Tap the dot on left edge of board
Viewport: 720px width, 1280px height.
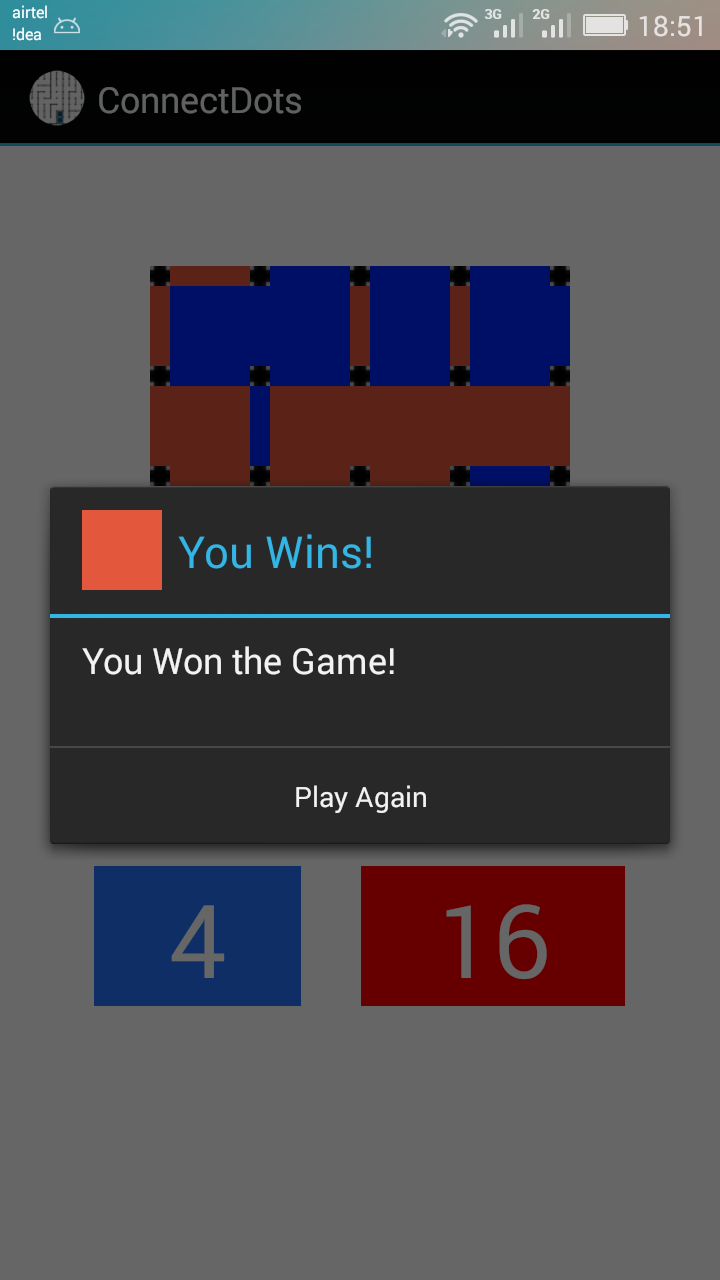(x=160, y=375)
